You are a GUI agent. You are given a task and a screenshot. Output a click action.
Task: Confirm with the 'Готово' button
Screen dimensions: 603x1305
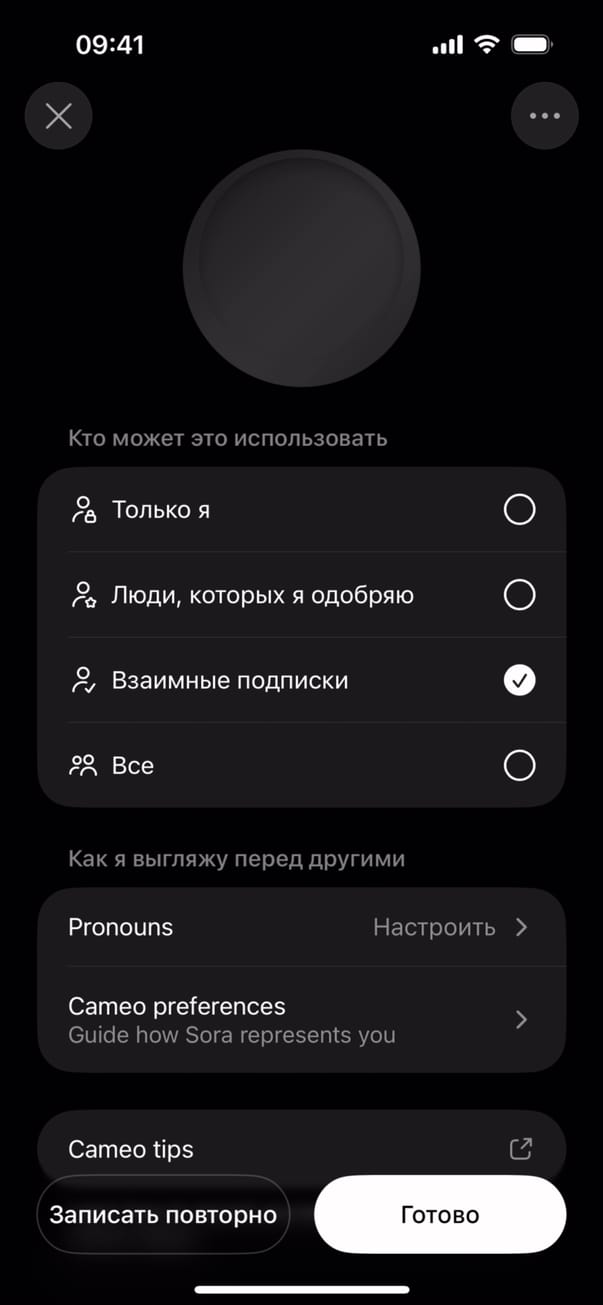[440, 1215]
